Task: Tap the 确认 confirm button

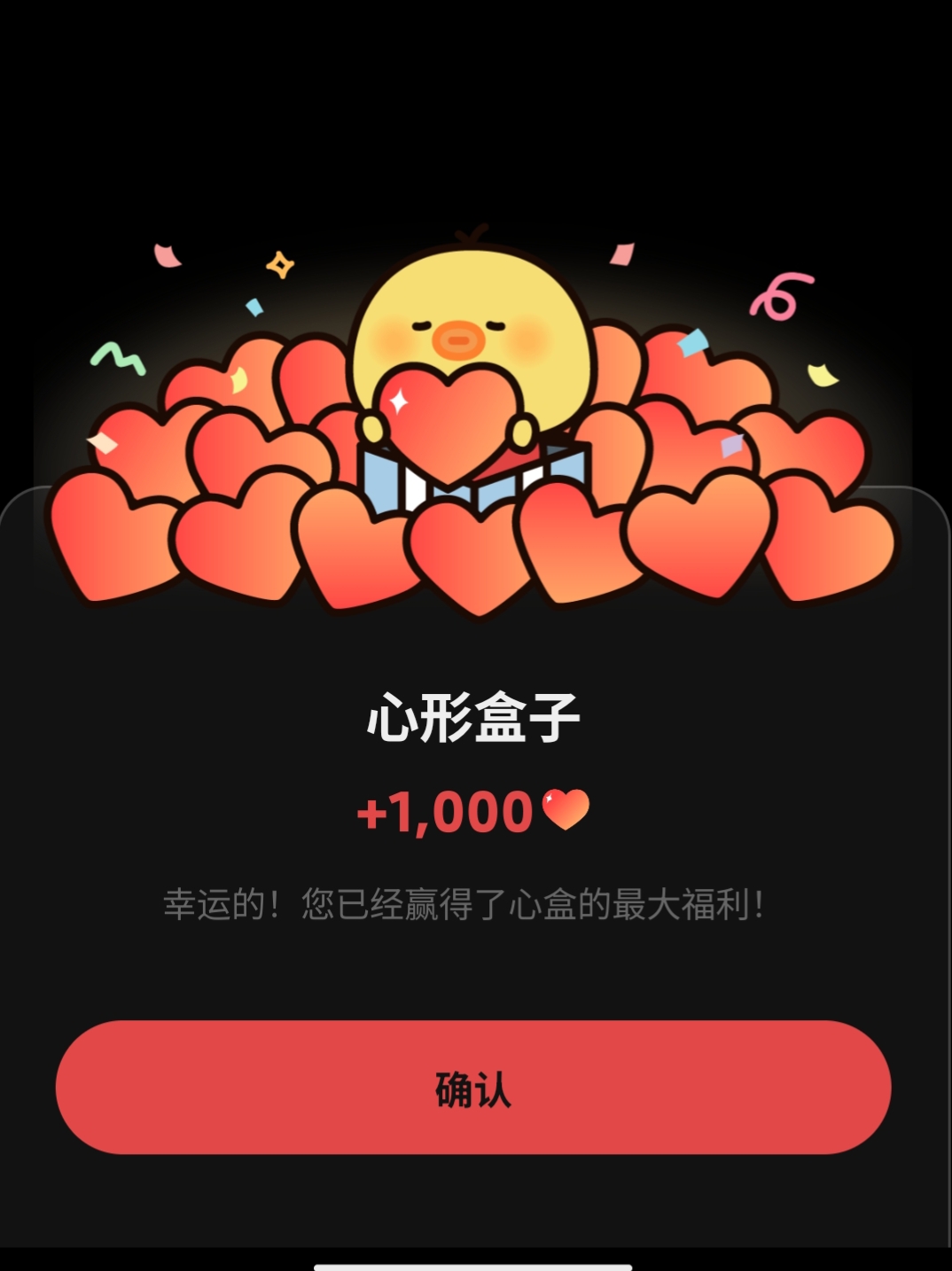Action: click(473, 1087)
